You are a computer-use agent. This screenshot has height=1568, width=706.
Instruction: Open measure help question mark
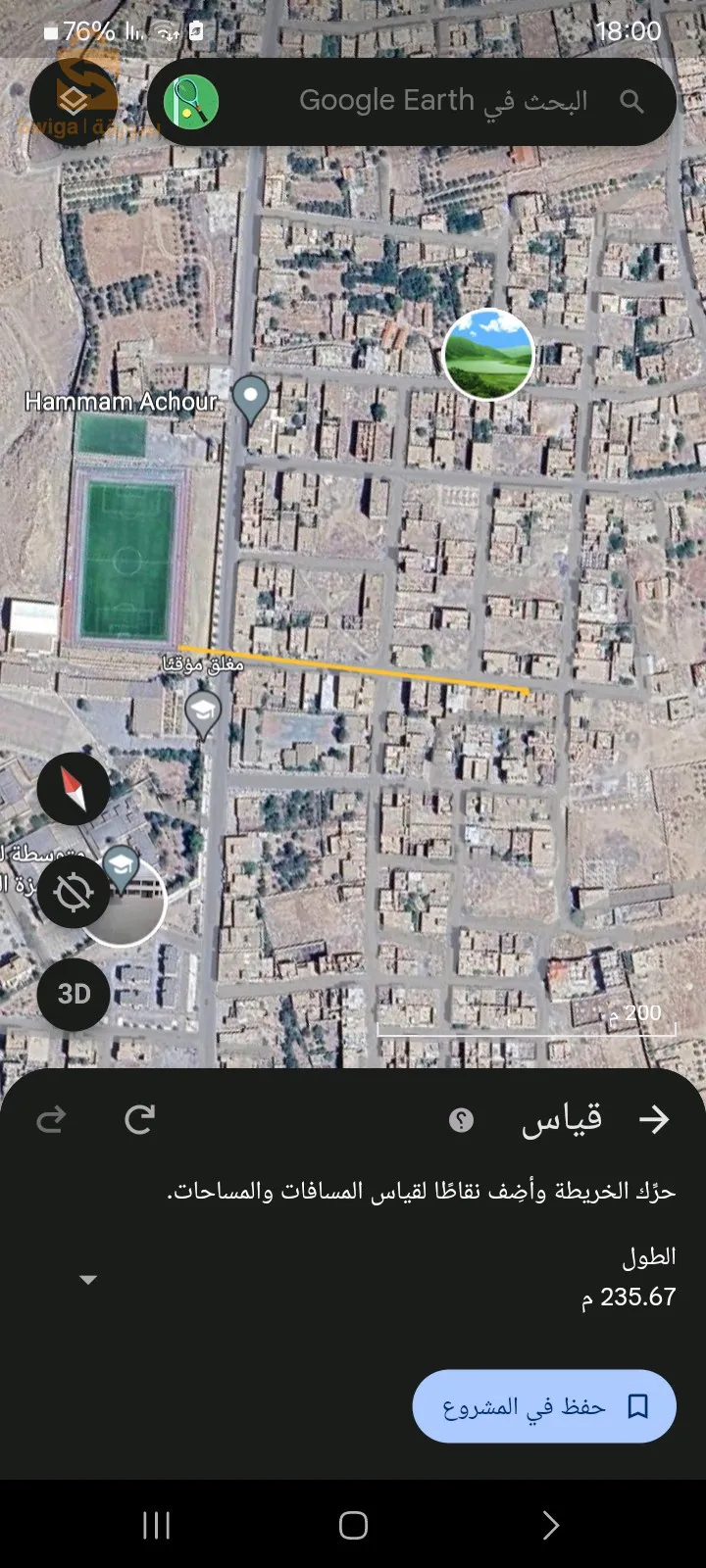point(461,1120)
